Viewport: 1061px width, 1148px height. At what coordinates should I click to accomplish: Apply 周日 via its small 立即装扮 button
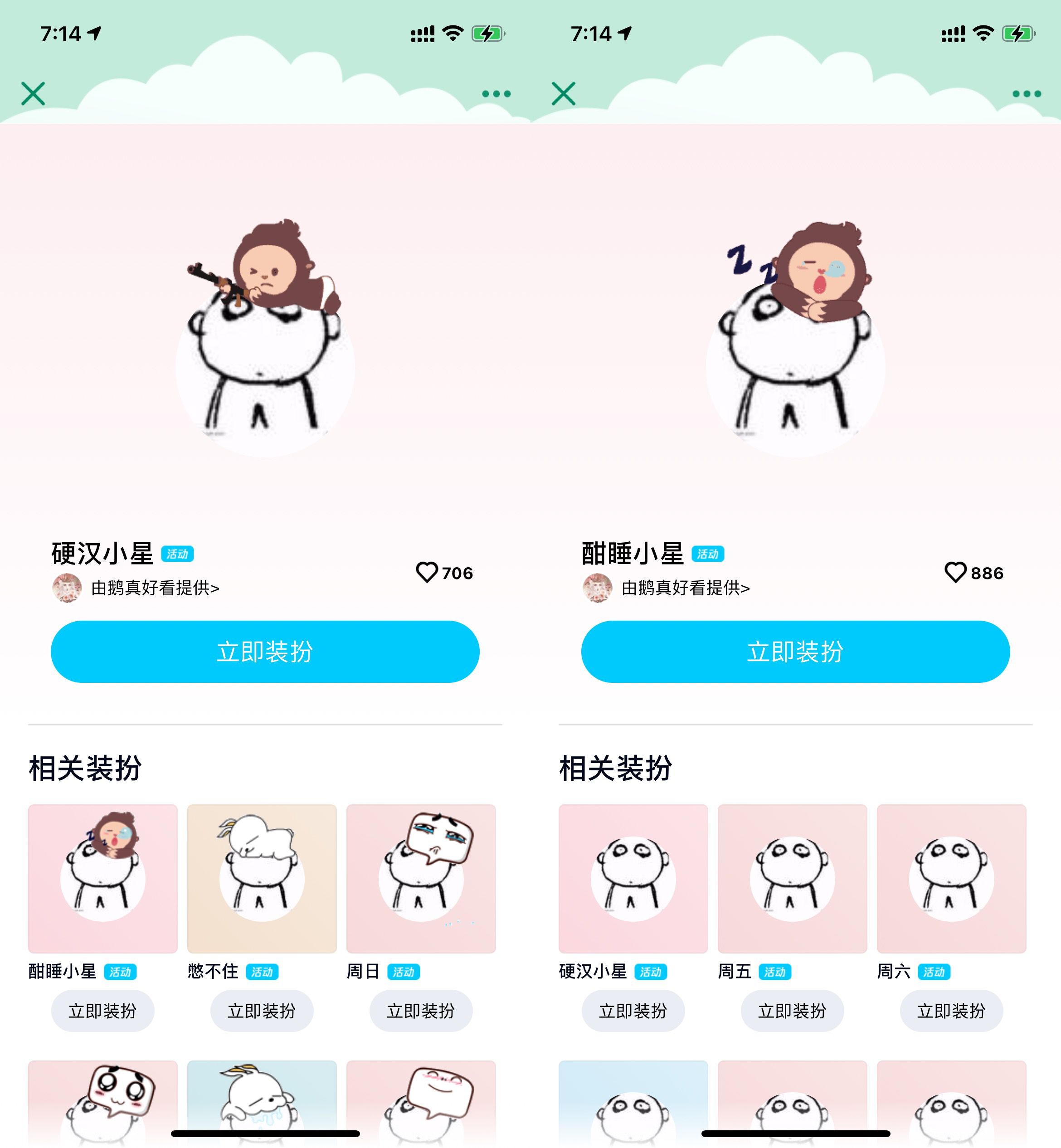(x=421, y=1011)
